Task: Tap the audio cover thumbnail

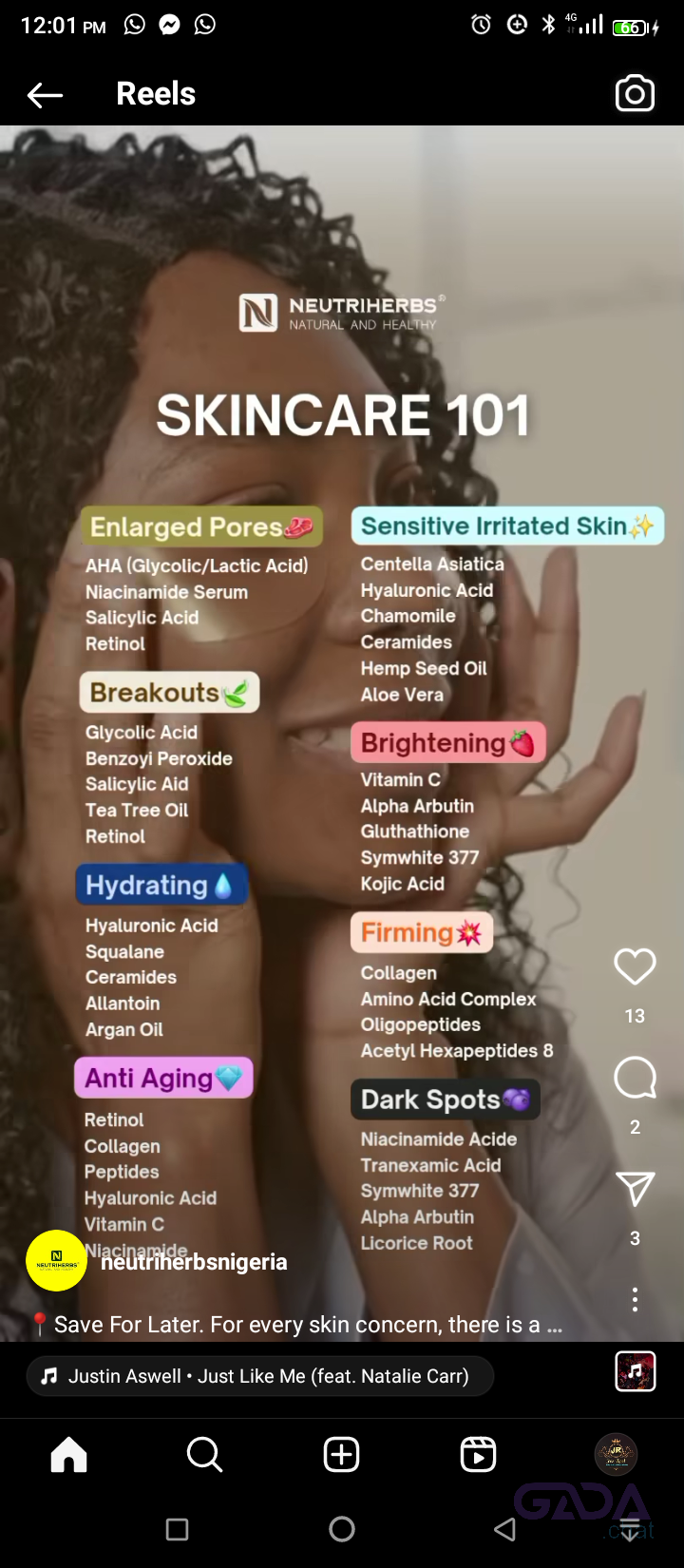Action: pyautogui.click(x=635, y=1371)
